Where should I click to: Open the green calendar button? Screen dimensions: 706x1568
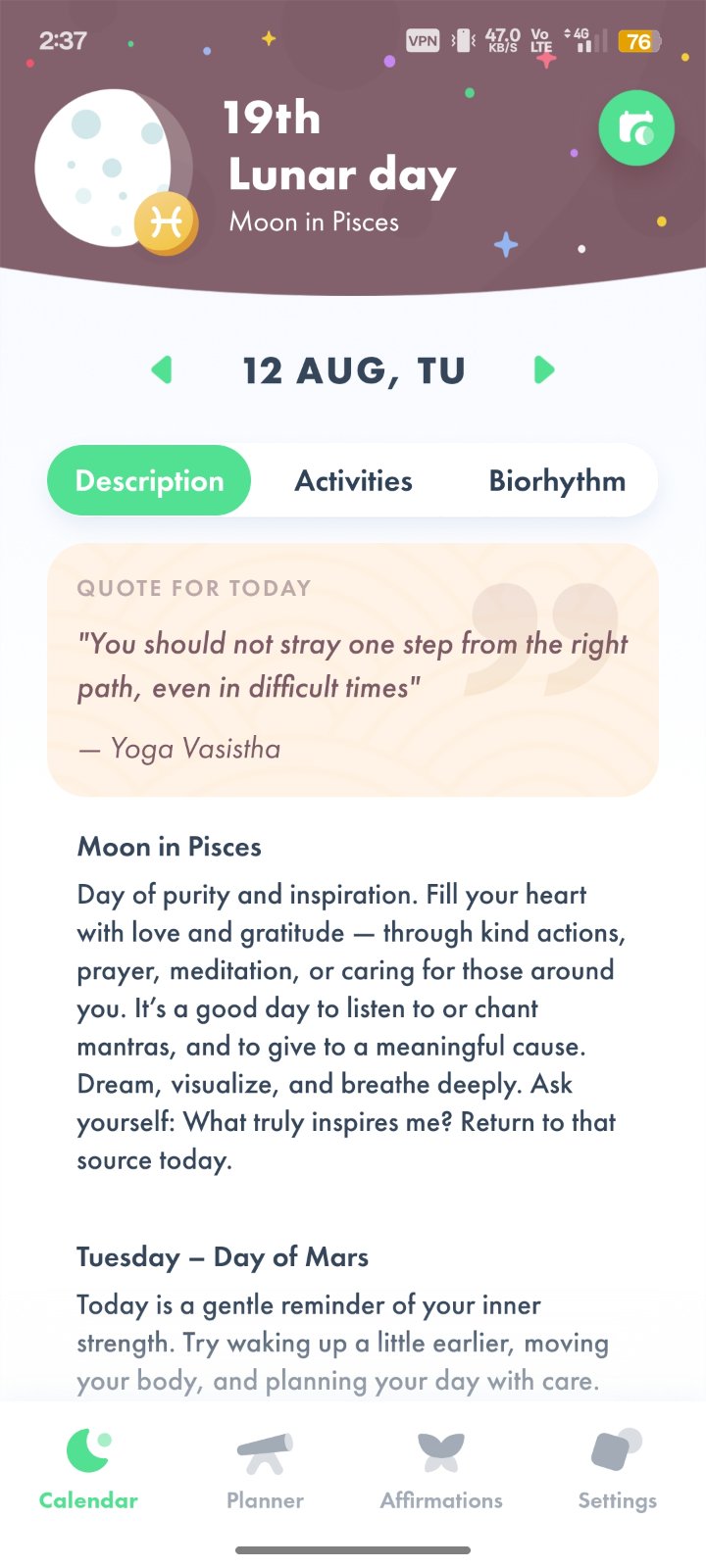click(636, 127)
